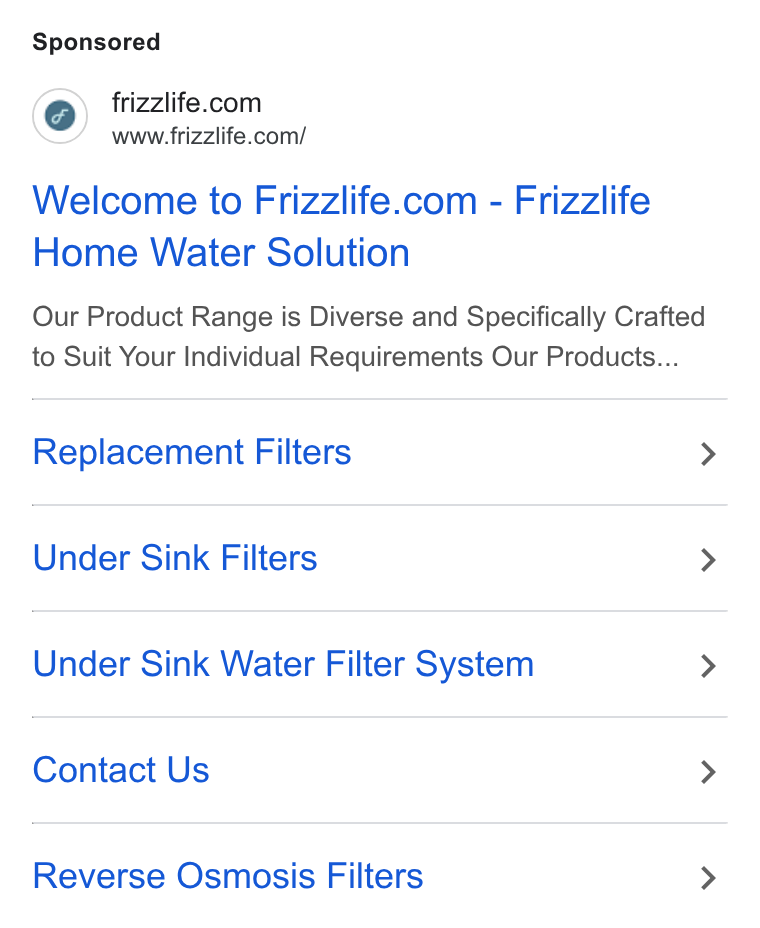This screenshot has width=760, height=928.
Task: Open the Contact Us sitelink
Action: click(379, 770)
